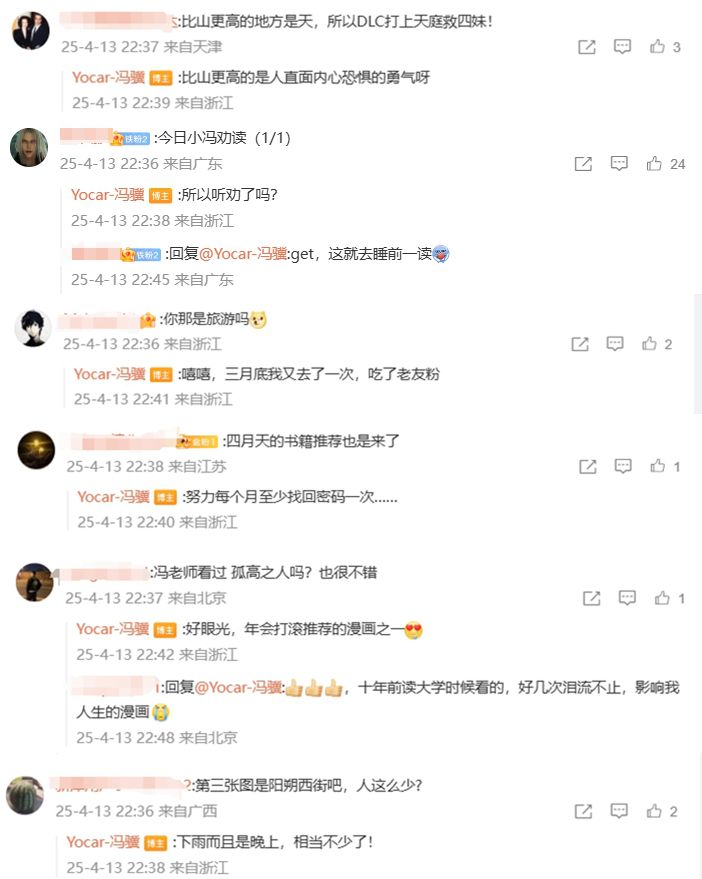702x879 pixels.
Task: Like the 你那是旅游吗 comment
Action: coord(650,344)
